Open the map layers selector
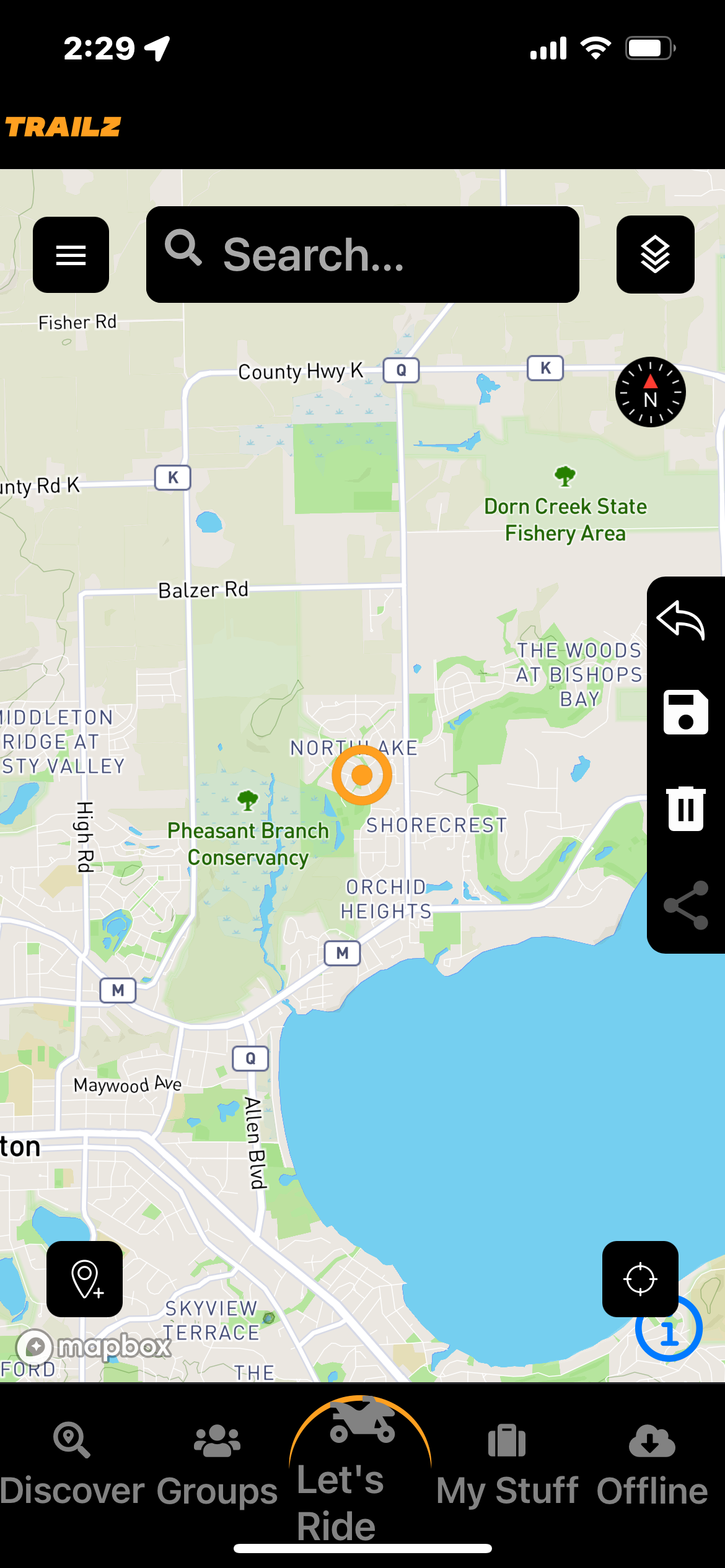 pos(655,255)
